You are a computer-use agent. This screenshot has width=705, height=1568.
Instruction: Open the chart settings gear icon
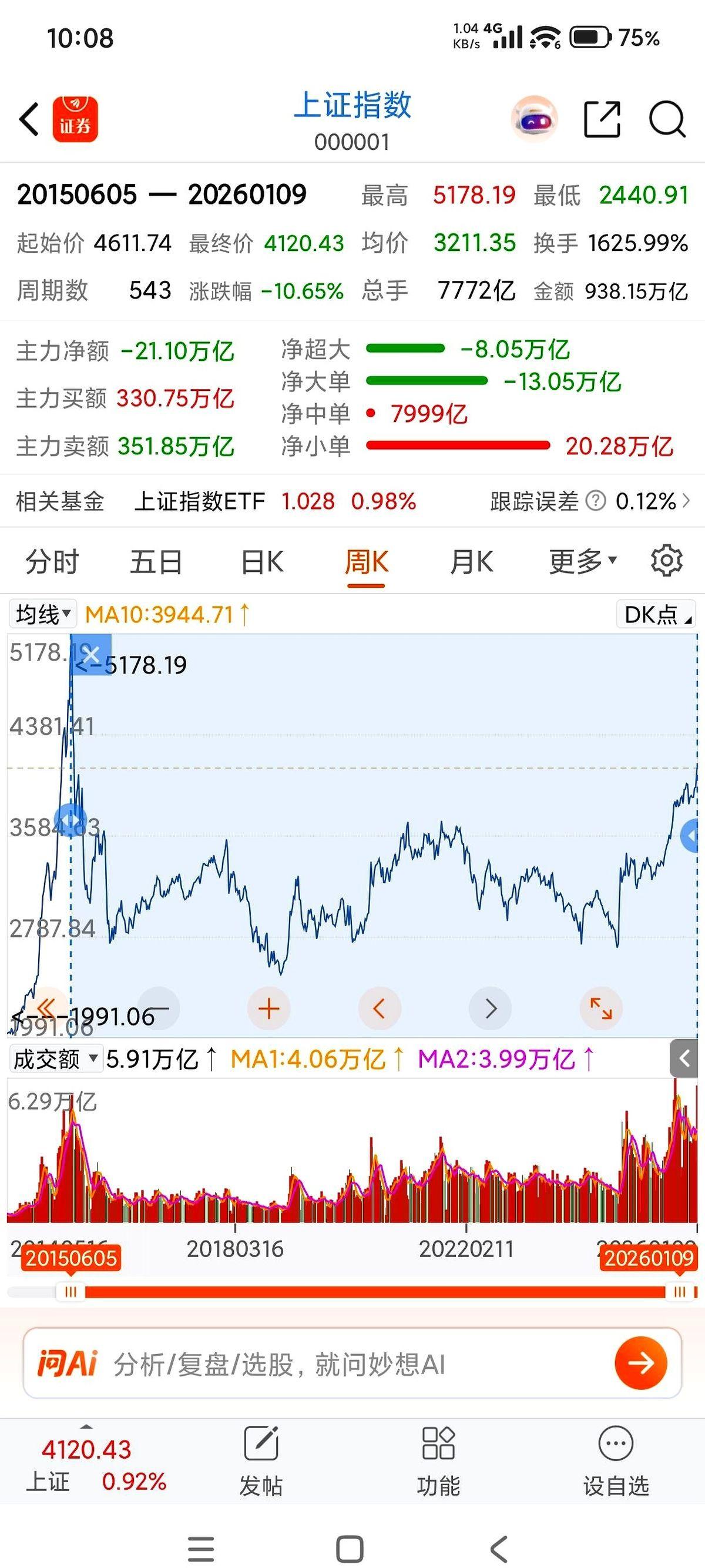pos(667,561)
